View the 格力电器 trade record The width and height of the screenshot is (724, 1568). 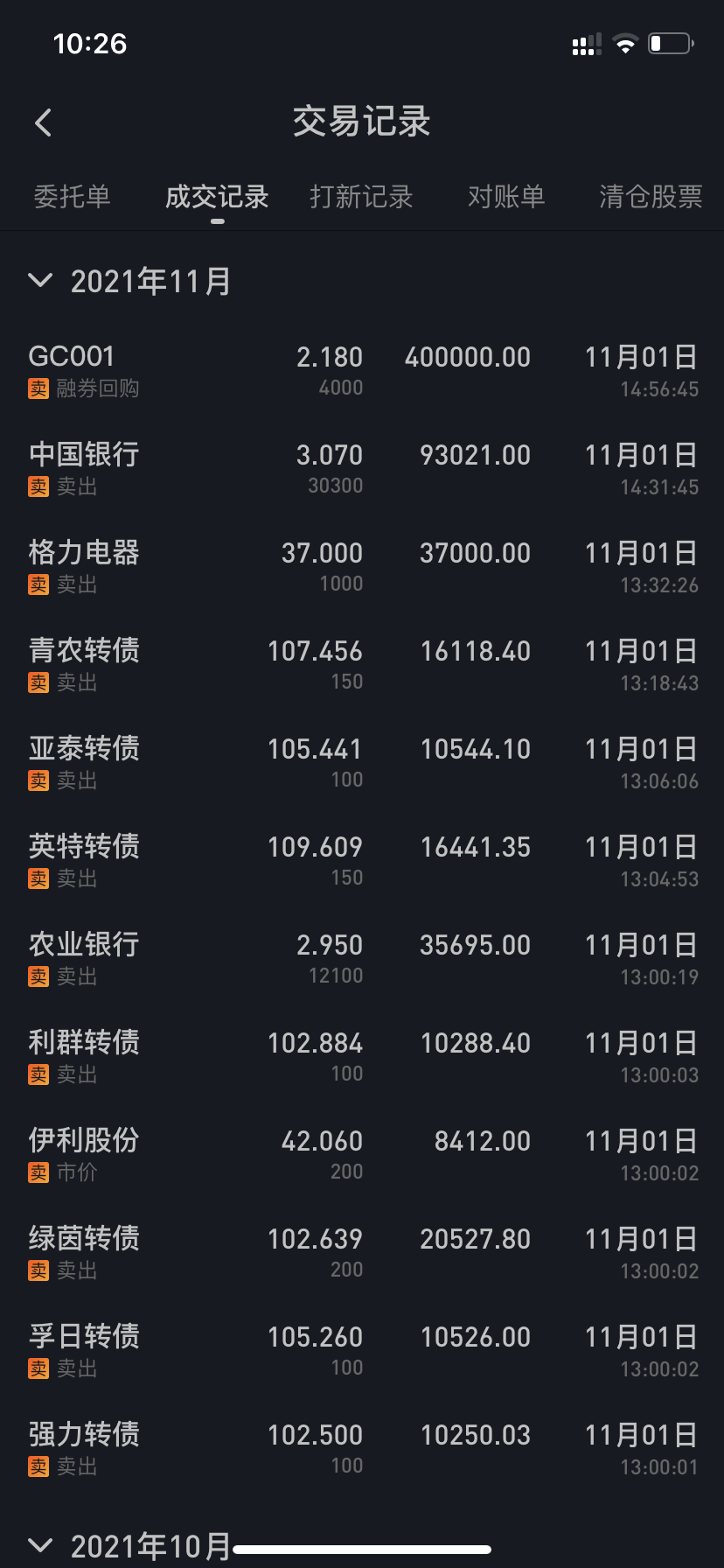(362, 567)
